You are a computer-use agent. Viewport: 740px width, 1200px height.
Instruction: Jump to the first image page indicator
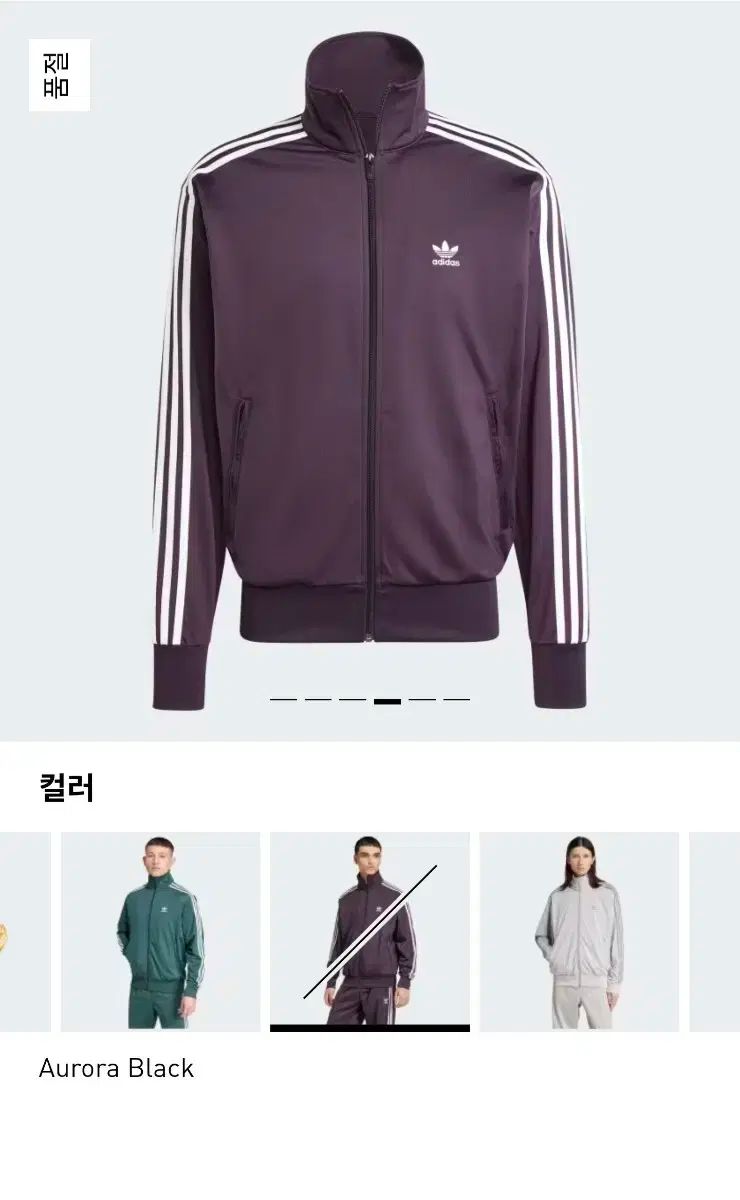point(283,700)
